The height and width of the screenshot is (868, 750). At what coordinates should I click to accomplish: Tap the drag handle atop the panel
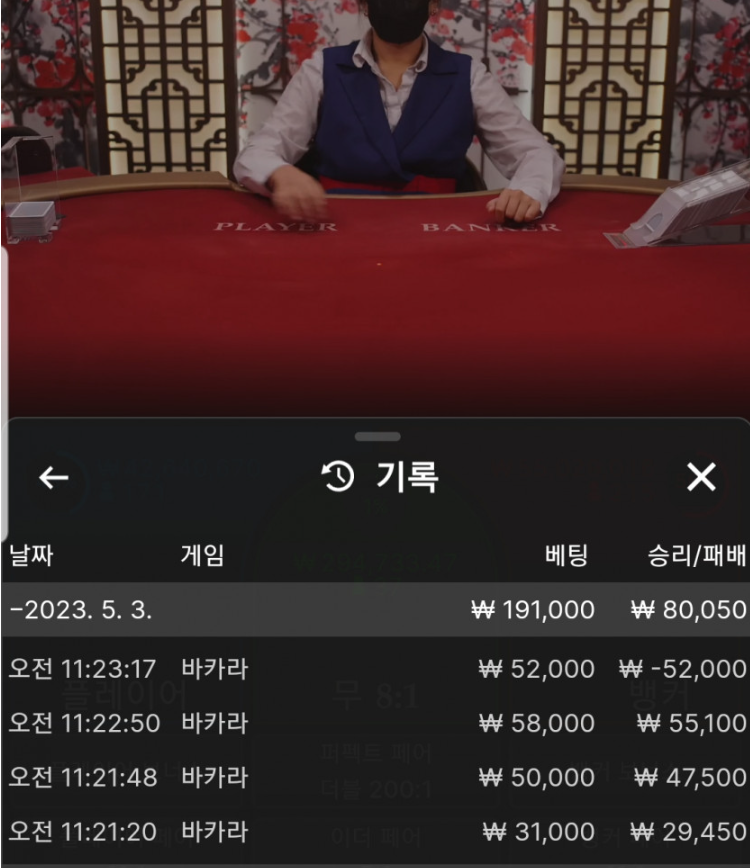click(377, 437)
